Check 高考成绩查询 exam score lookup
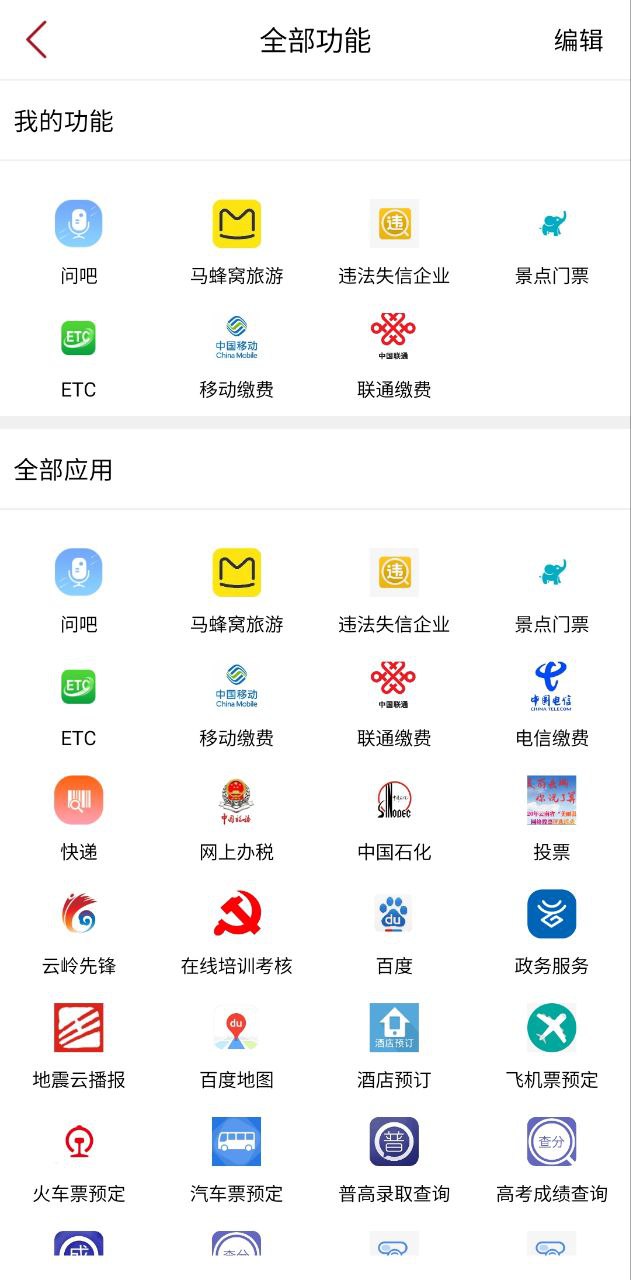Screen dimensions: 631x1280 click(x=552, y=1142)
